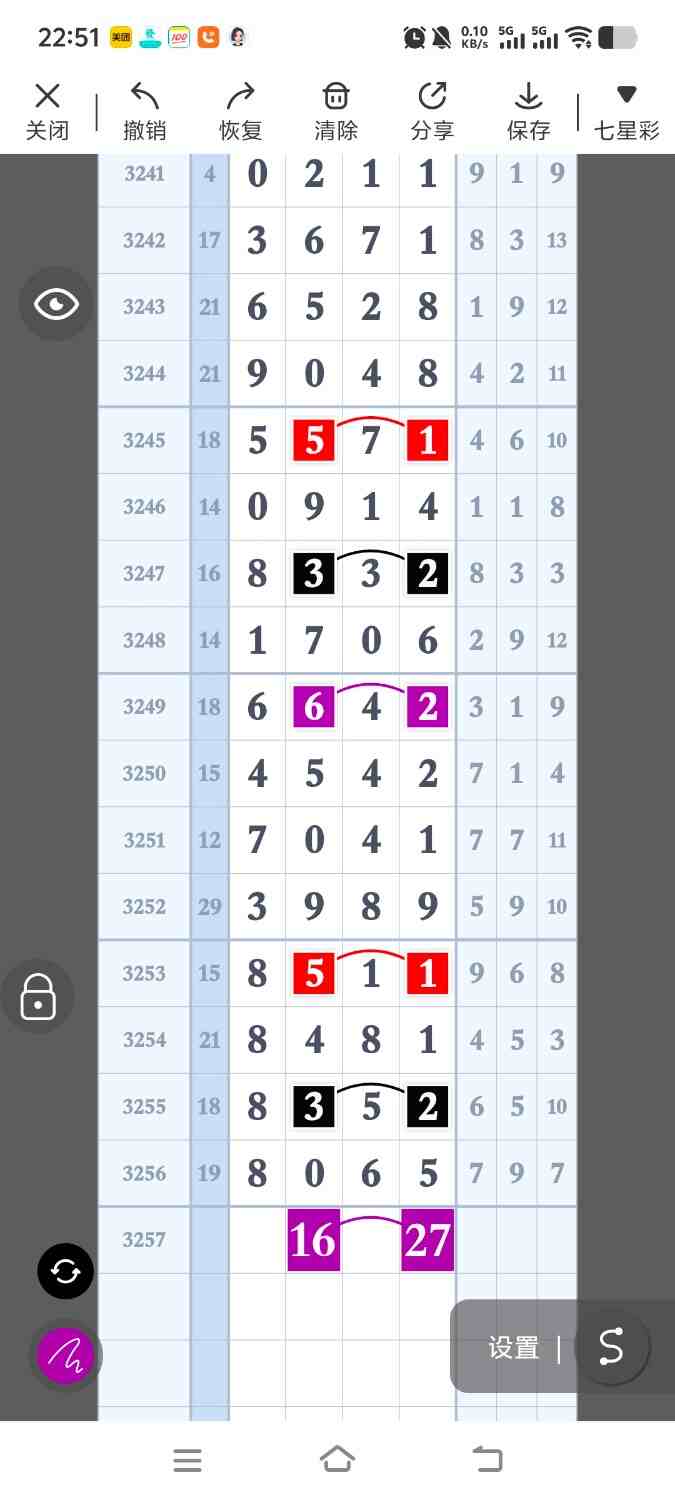Screen dimensions: 675x1500
Task: Undo last mark with 撤销
Action: (144, 111)
